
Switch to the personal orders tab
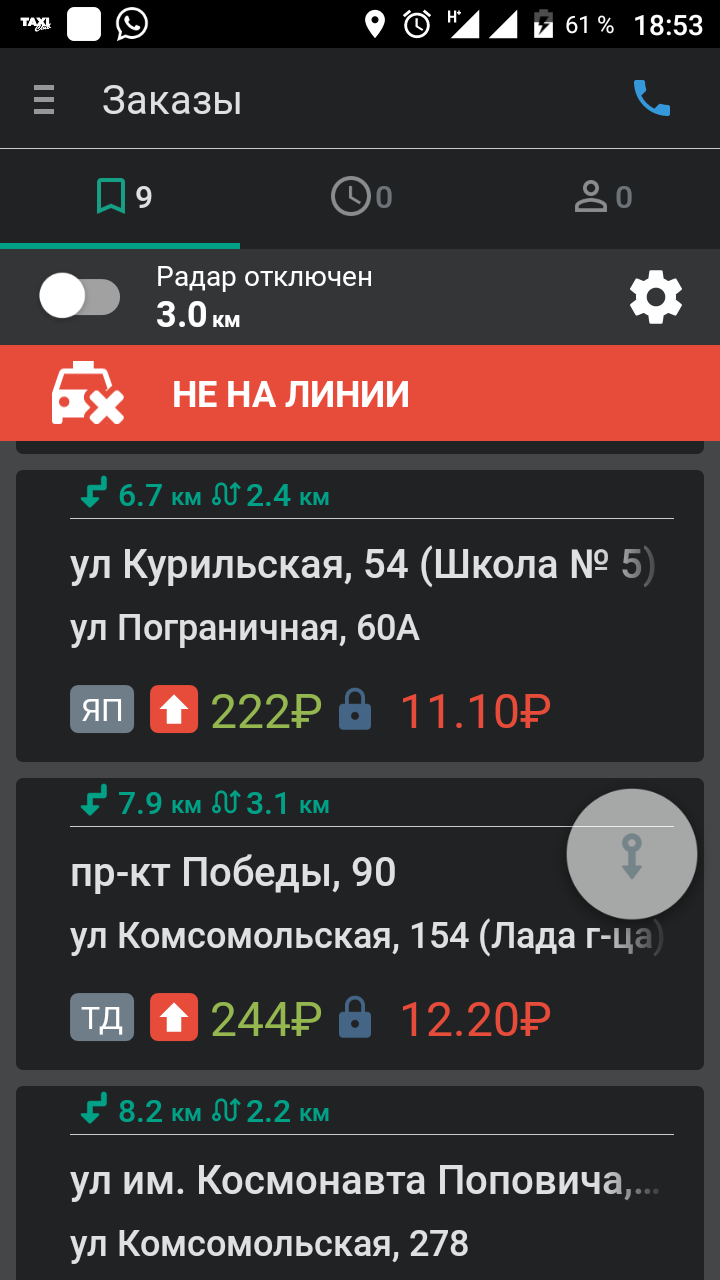(602, 197)
